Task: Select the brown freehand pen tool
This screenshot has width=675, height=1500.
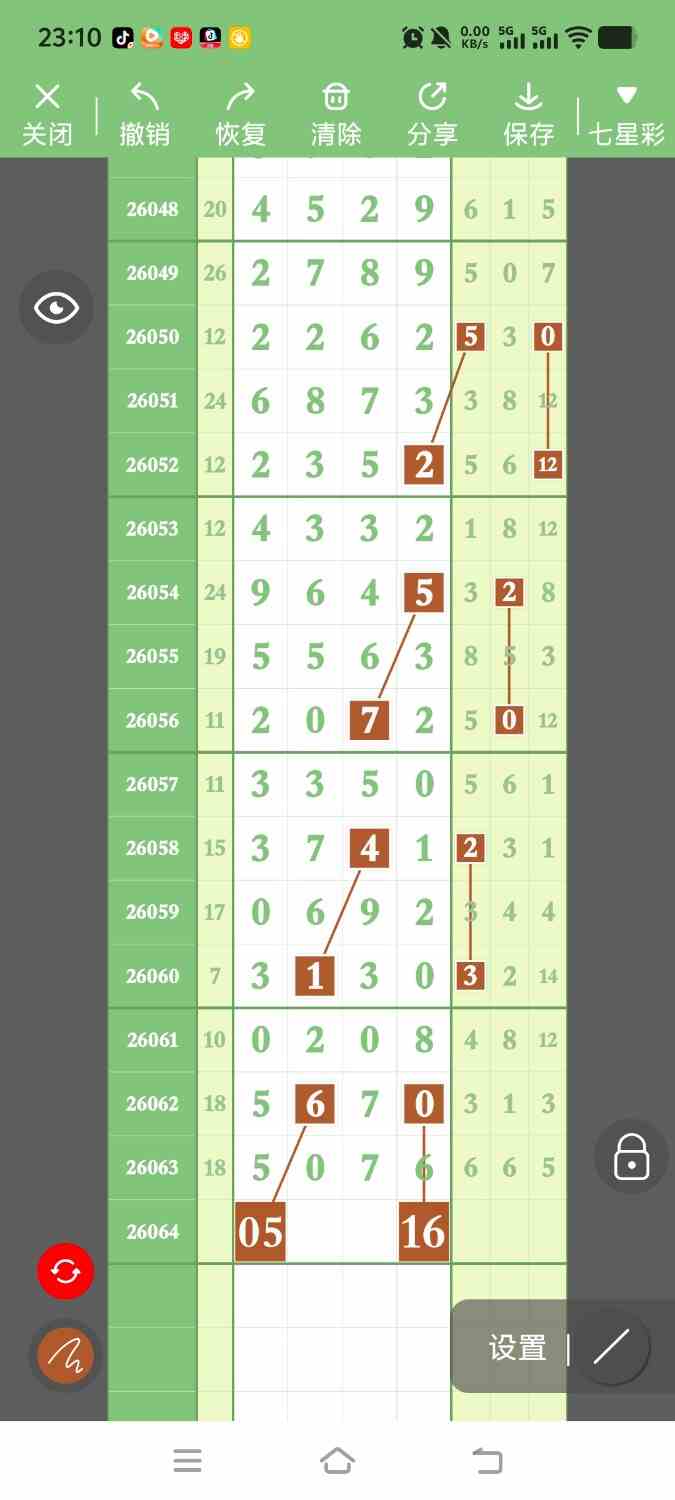Action: pyautogui.click(x=66, y=1356)
